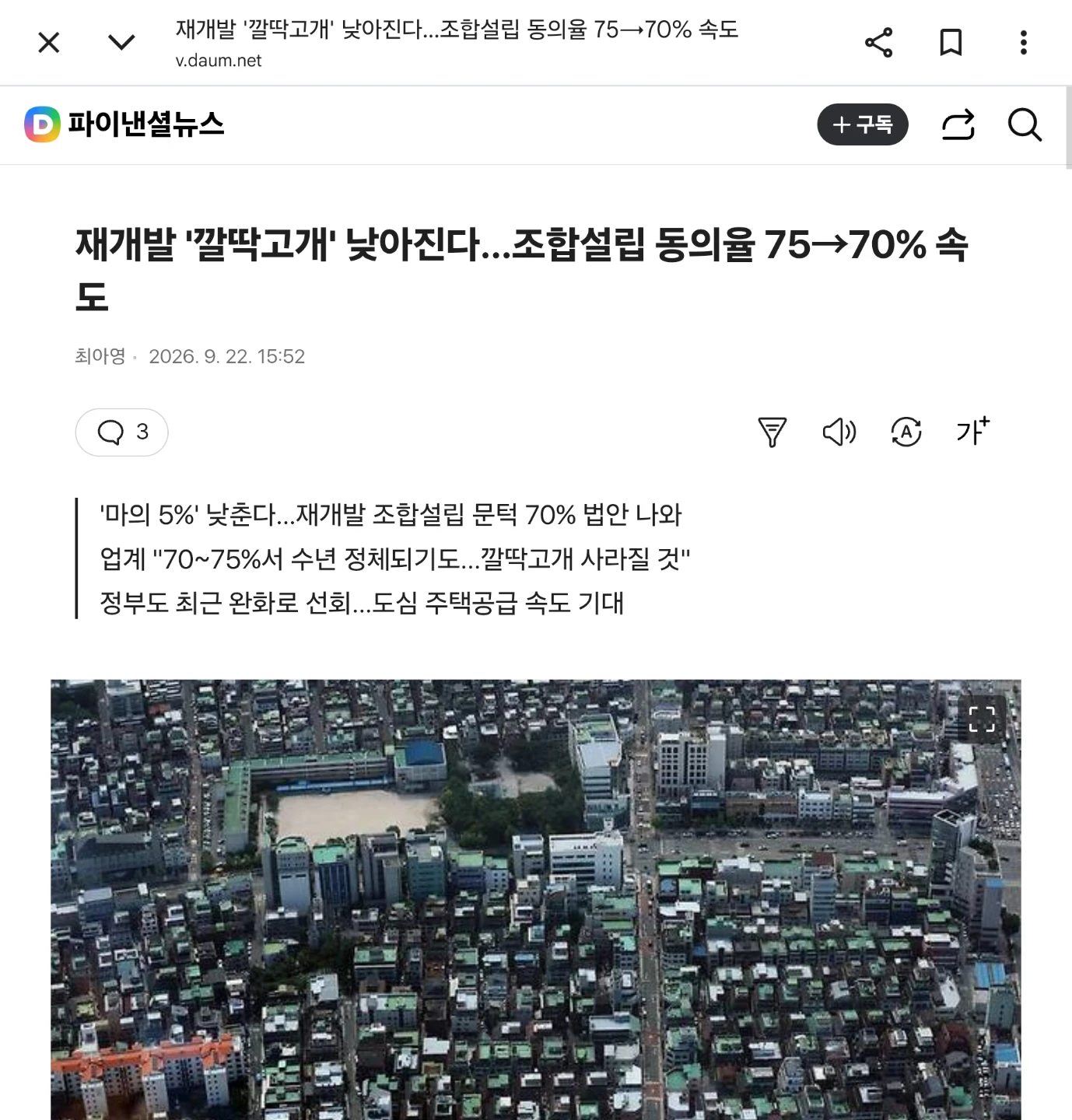Open the three-dot overflow menu
The height and width of the screenshot is (1120, 1072).
[1024, 43]
